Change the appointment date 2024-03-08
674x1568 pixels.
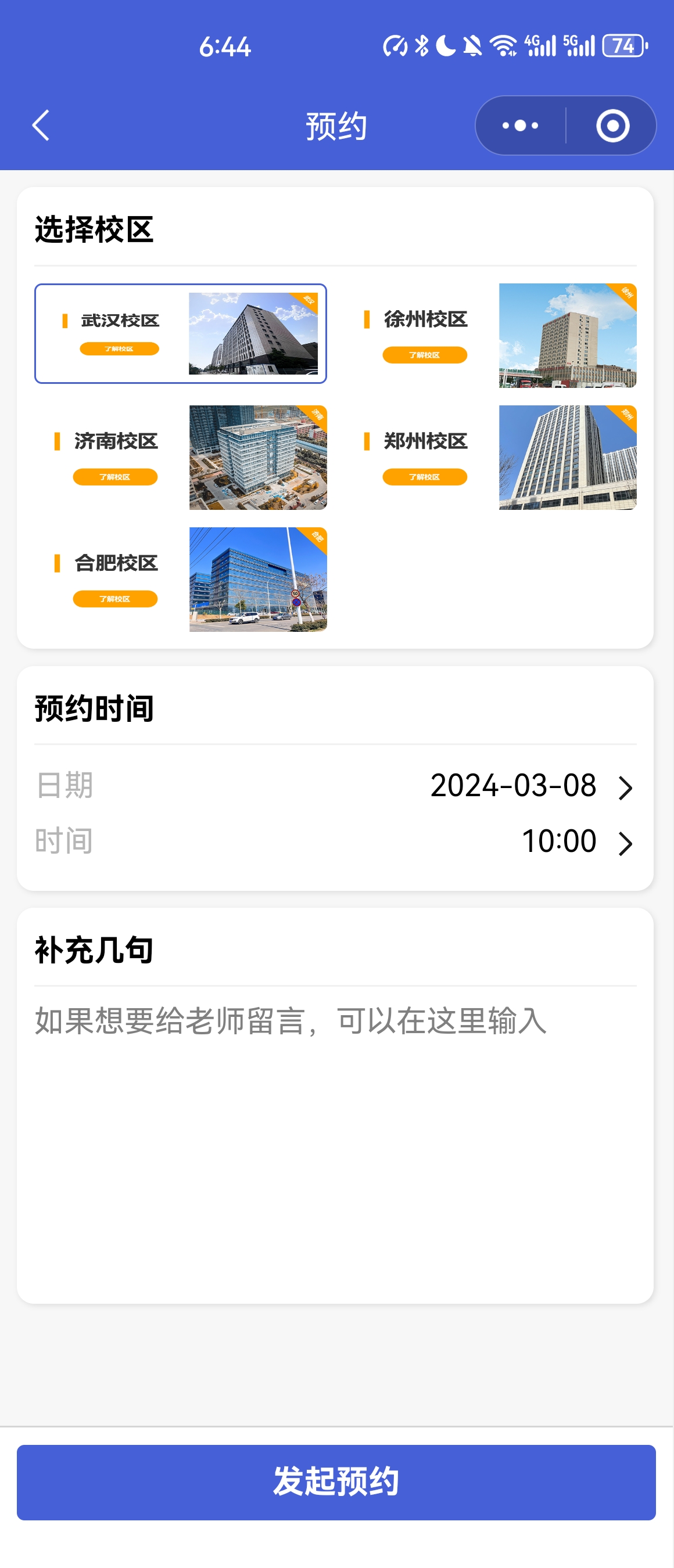(530, 786)
